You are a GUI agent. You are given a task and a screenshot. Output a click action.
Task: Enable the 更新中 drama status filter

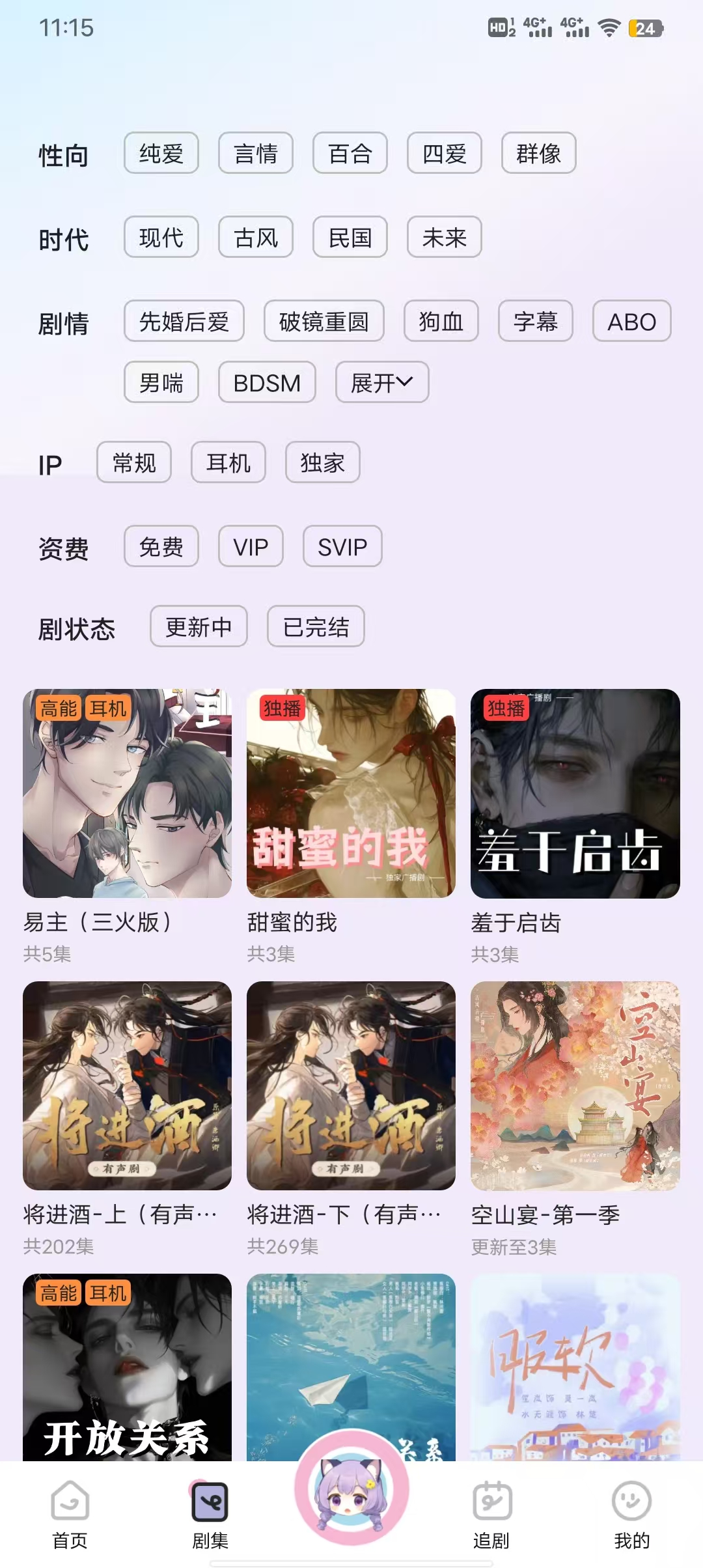click(x=200, y=626)
